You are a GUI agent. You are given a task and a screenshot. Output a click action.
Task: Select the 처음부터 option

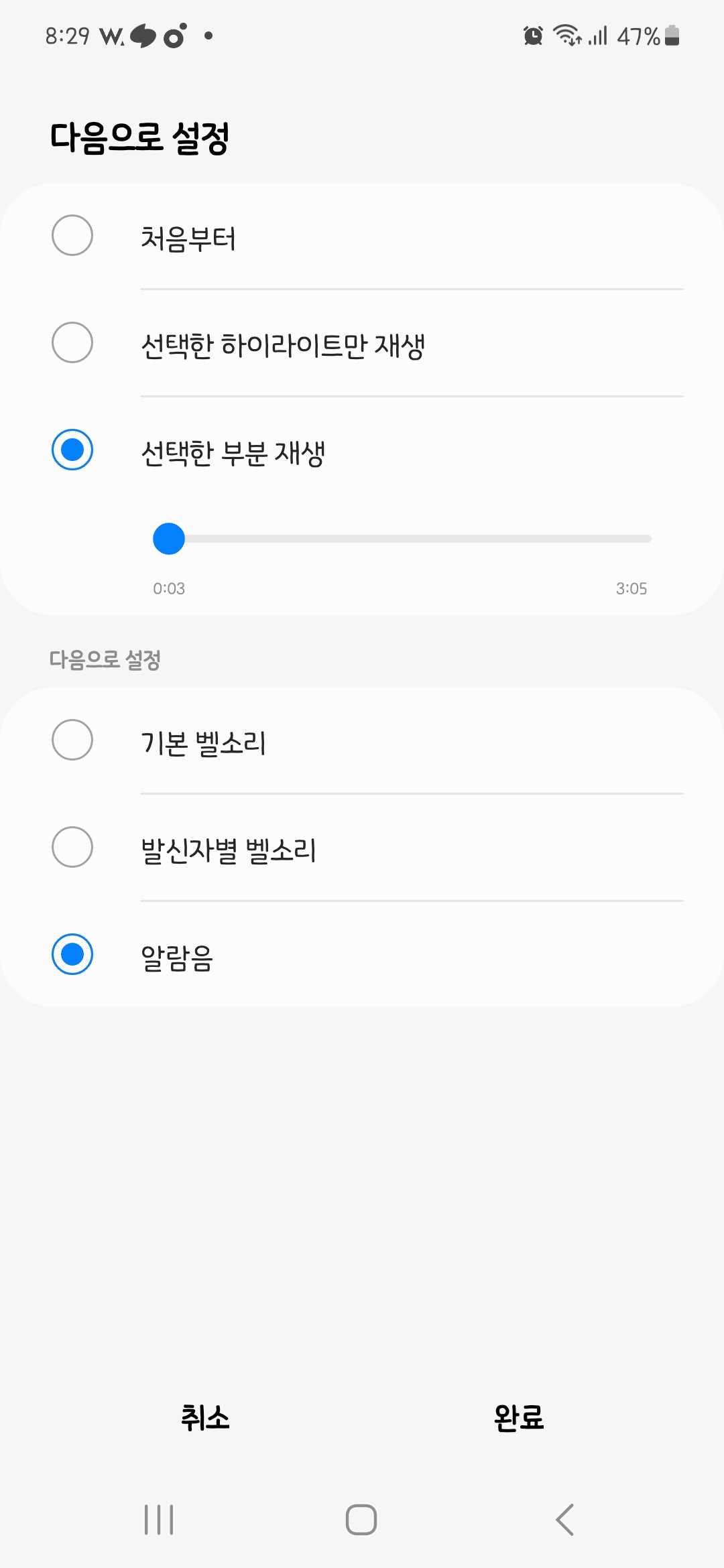tap(72, 236)
